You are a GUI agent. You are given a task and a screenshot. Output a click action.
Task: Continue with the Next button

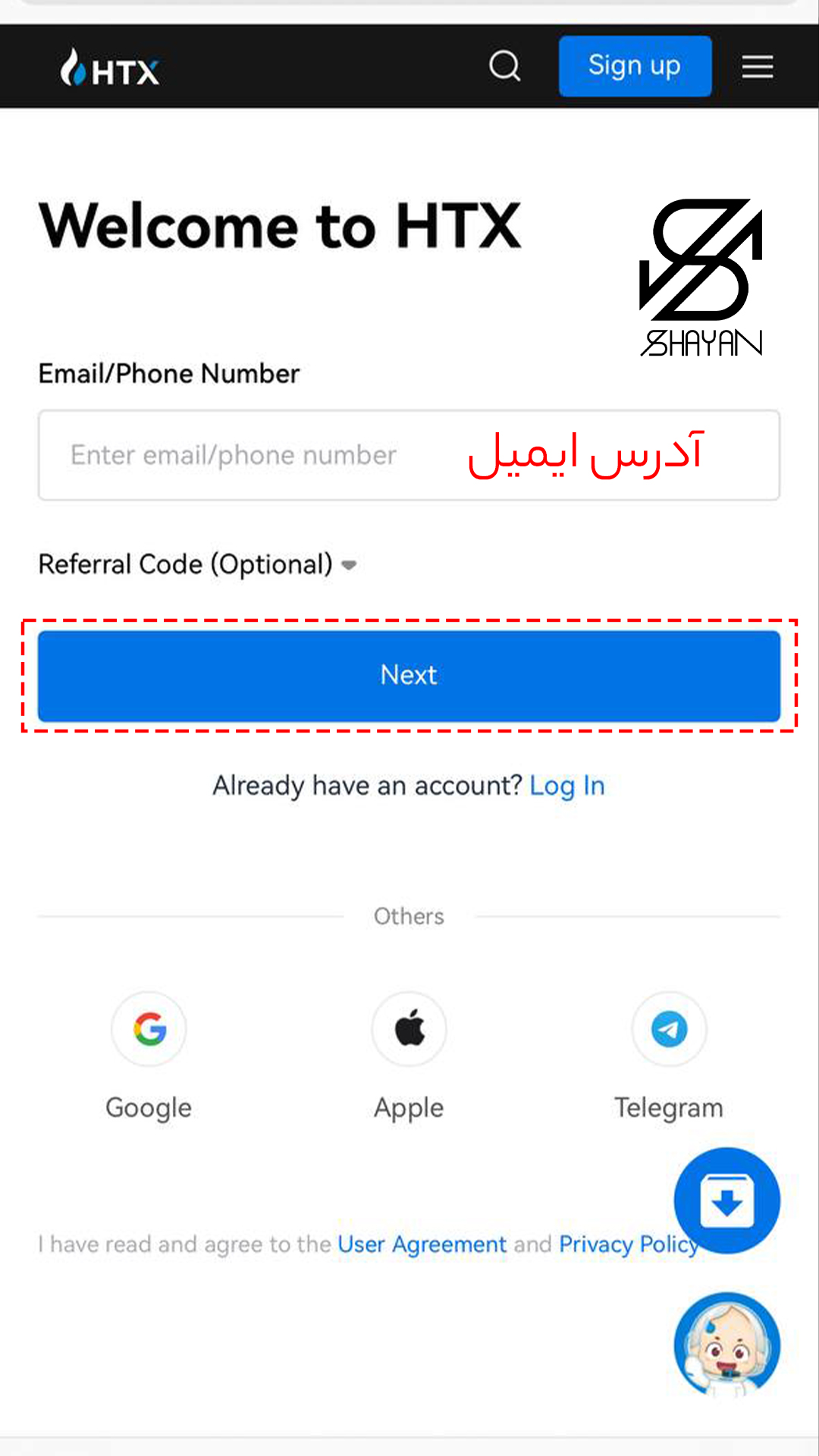click(x=409, y=675)
